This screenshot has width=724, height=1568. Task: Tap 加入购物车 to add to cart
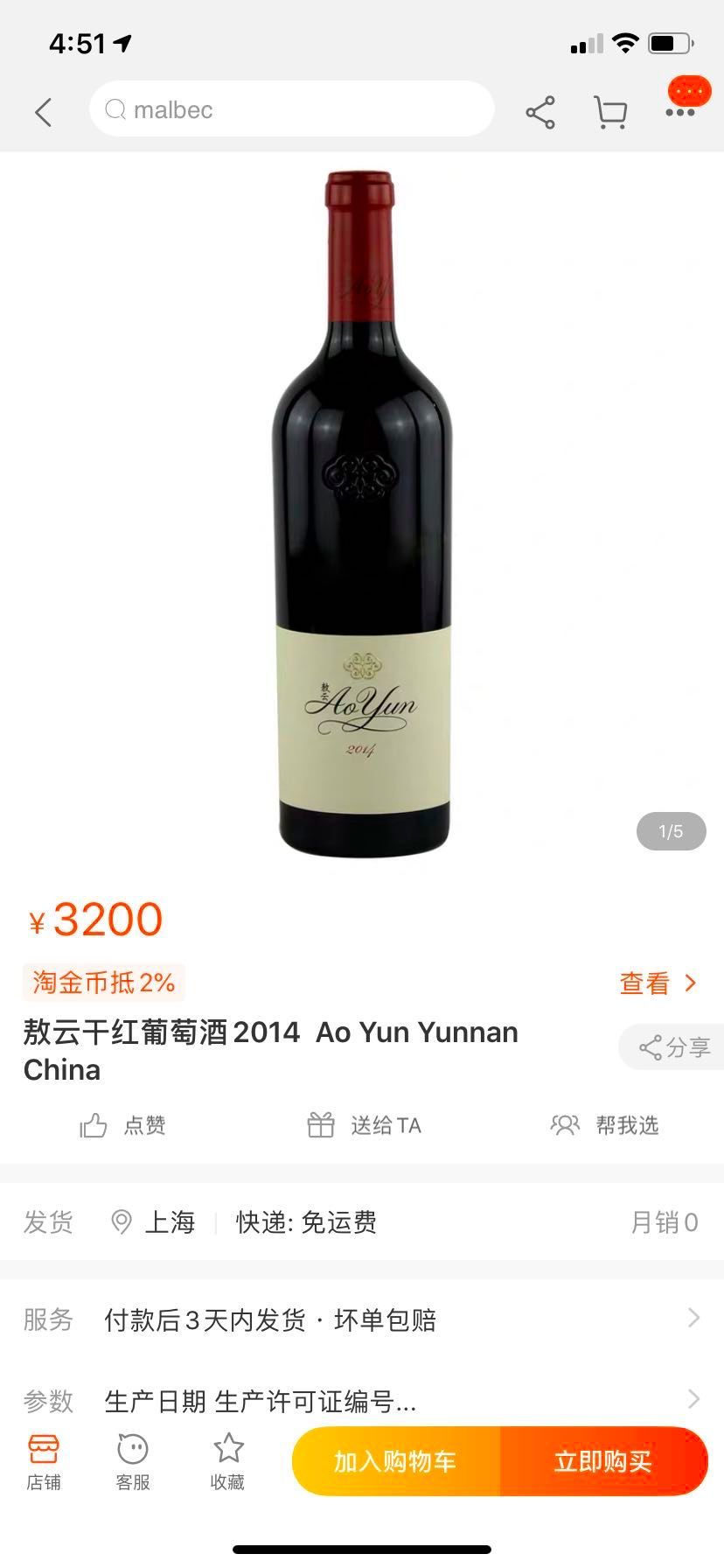click(x=395, y=1461)
